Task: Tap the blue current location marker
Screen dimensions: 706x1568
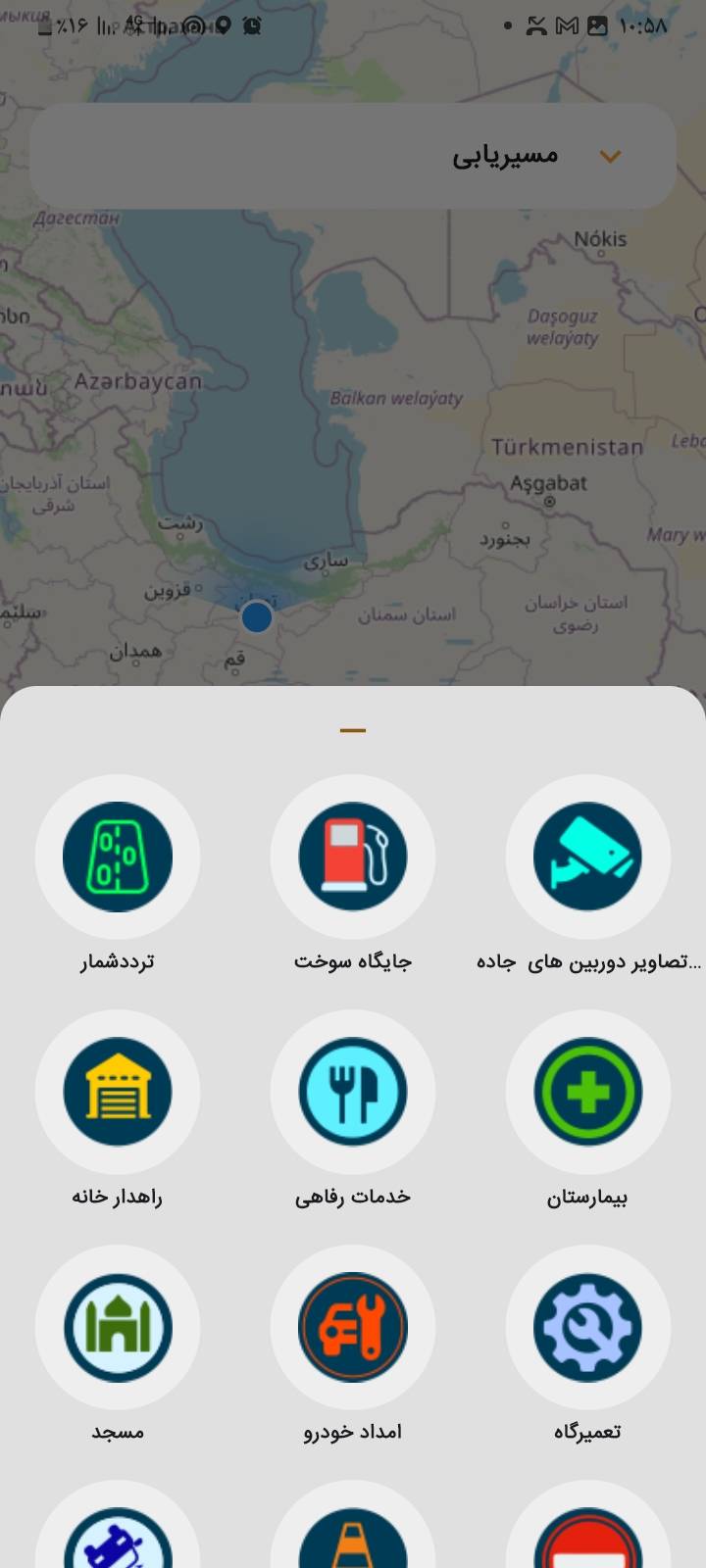Action: click(x=257, y=617)
